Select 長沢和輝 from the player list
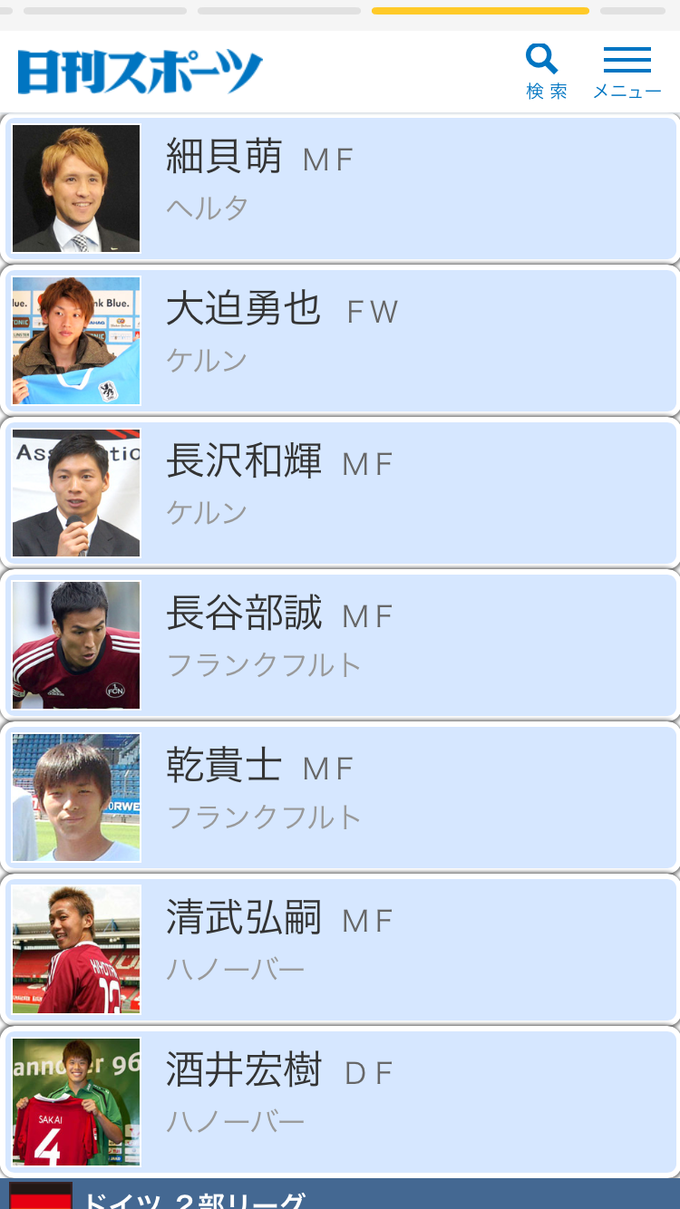This screenshot has height=1209, width=680. [340, 493]
